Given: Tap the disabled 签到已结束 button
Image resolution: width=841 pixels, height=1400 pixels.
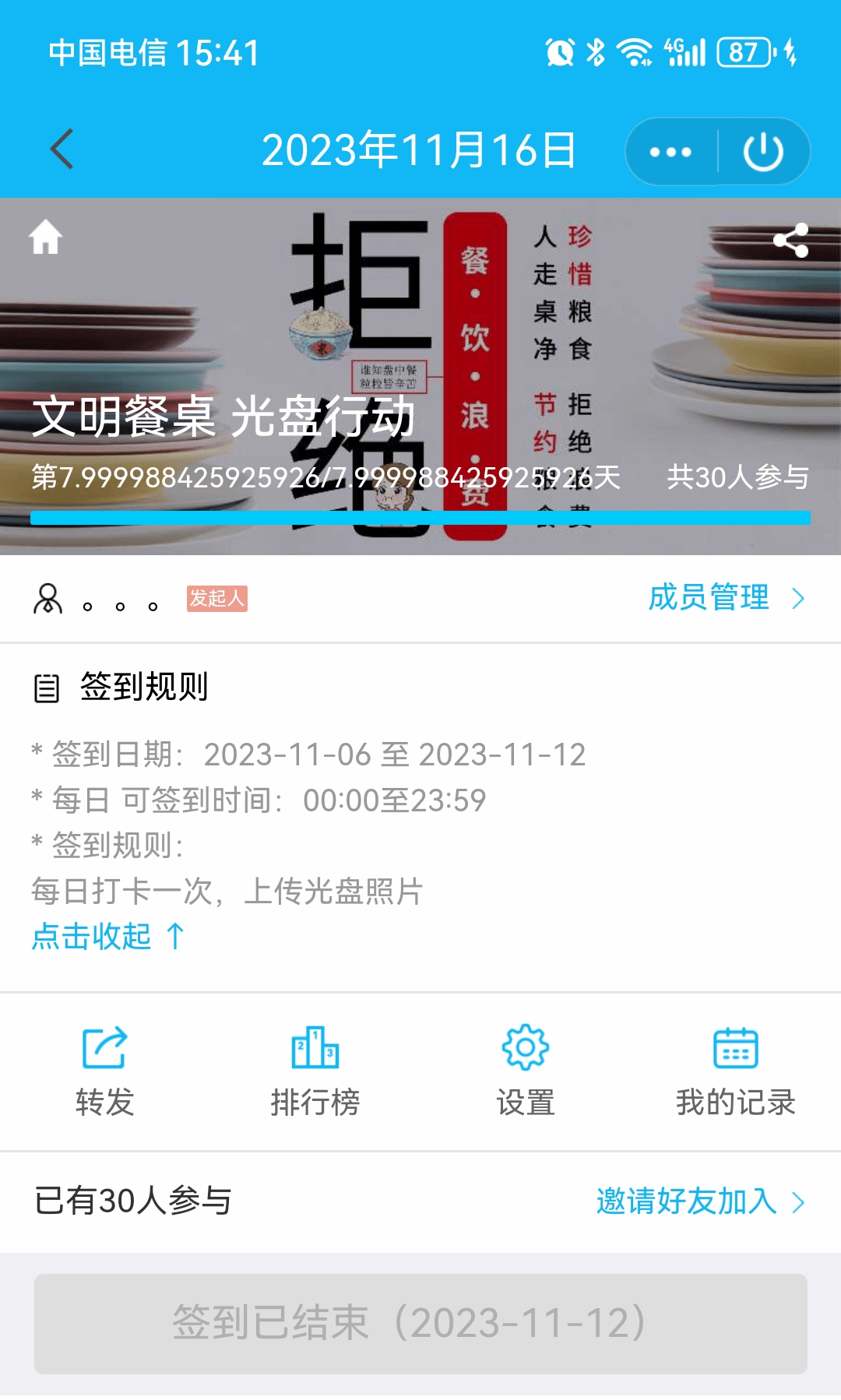Looking at the screenshot, I should (420, 1323).
